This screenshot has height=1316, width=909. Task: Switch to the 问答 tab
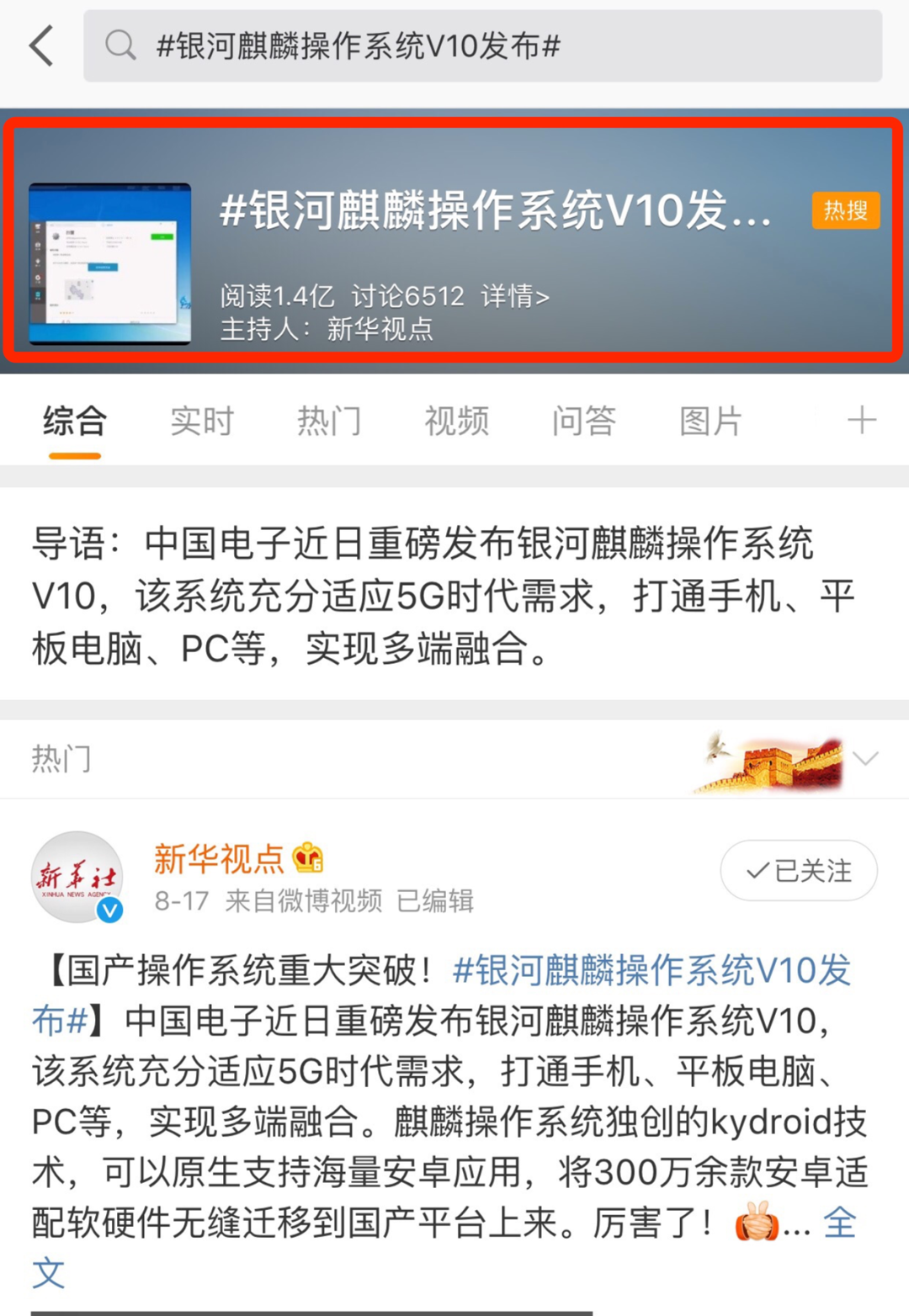pos(584,421)
